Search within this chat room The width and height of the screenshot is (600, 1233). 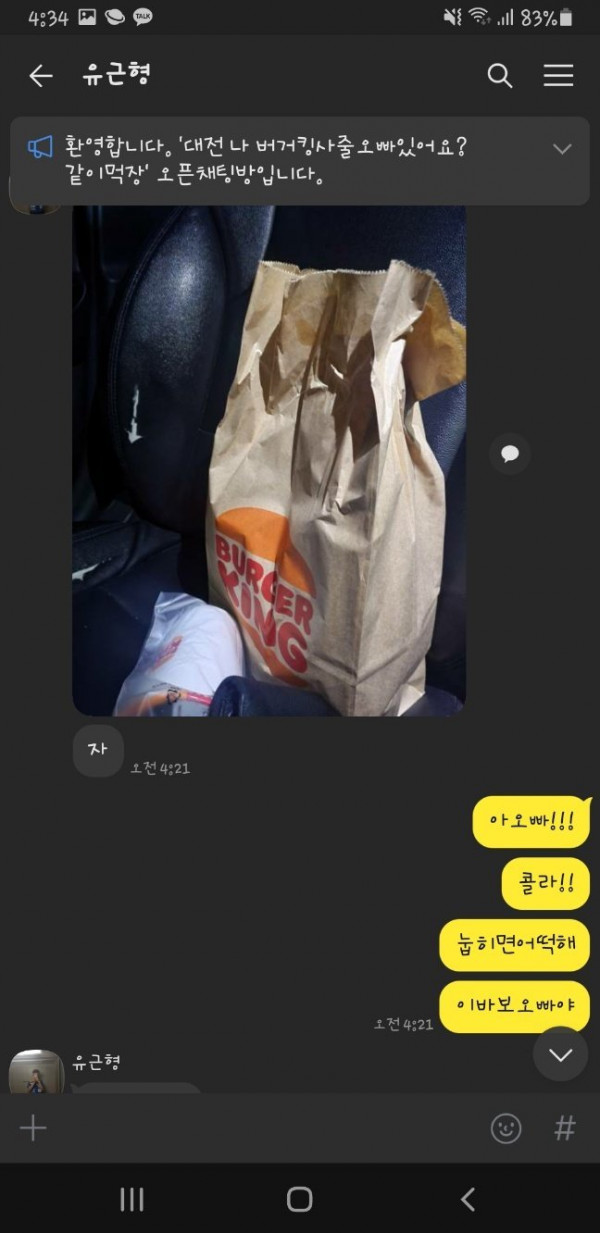[499, 76]
